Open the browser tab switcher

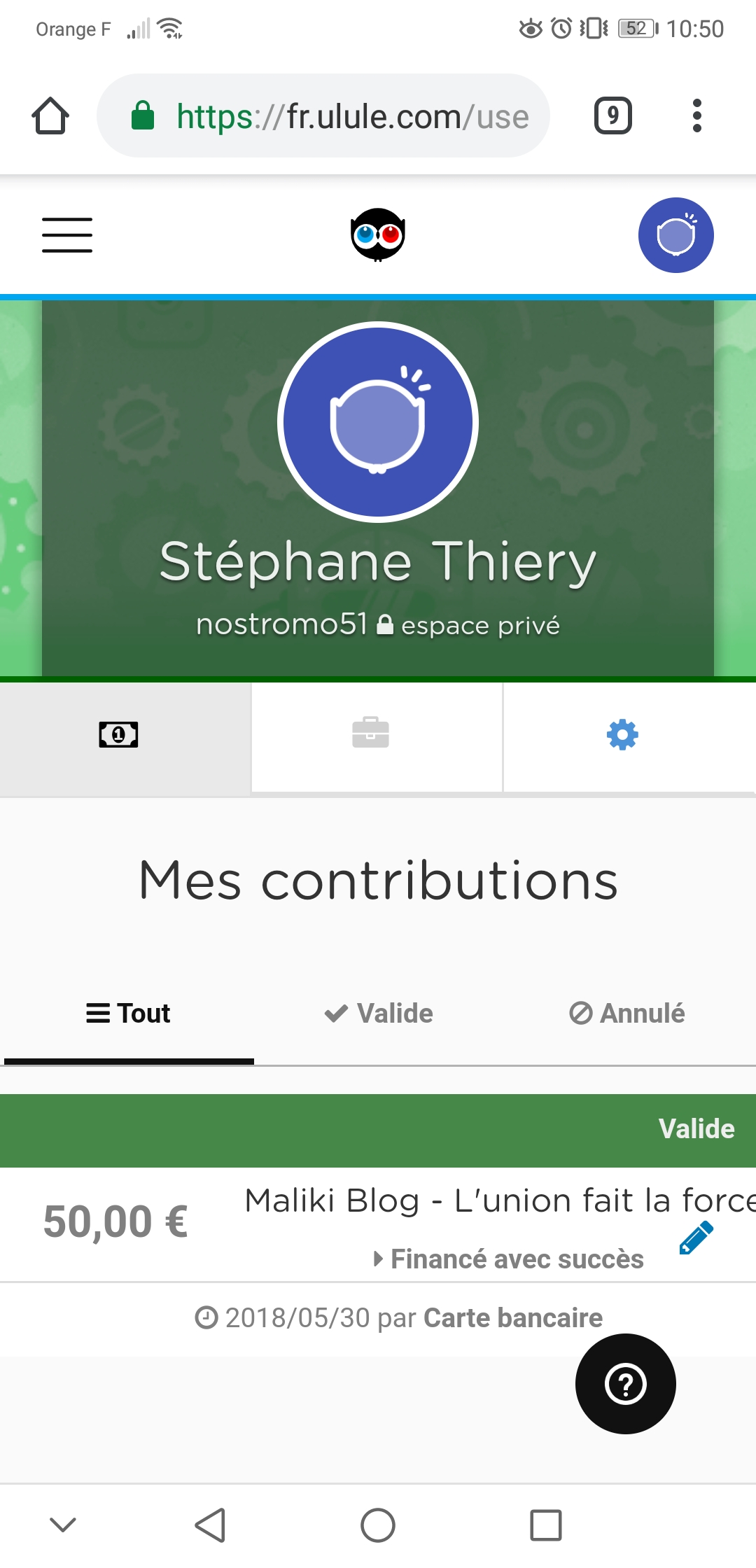coord(613,115)
